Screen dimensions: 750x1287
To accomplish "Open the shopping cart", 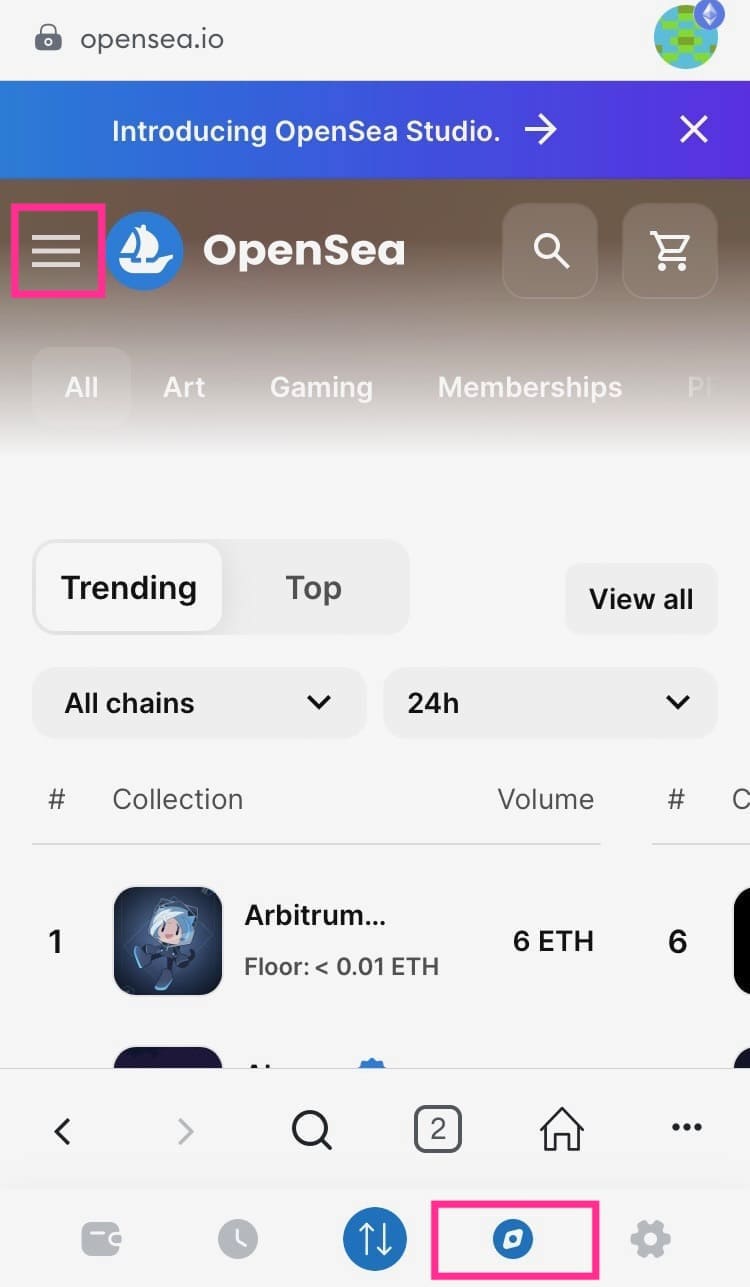I will 670,251.
